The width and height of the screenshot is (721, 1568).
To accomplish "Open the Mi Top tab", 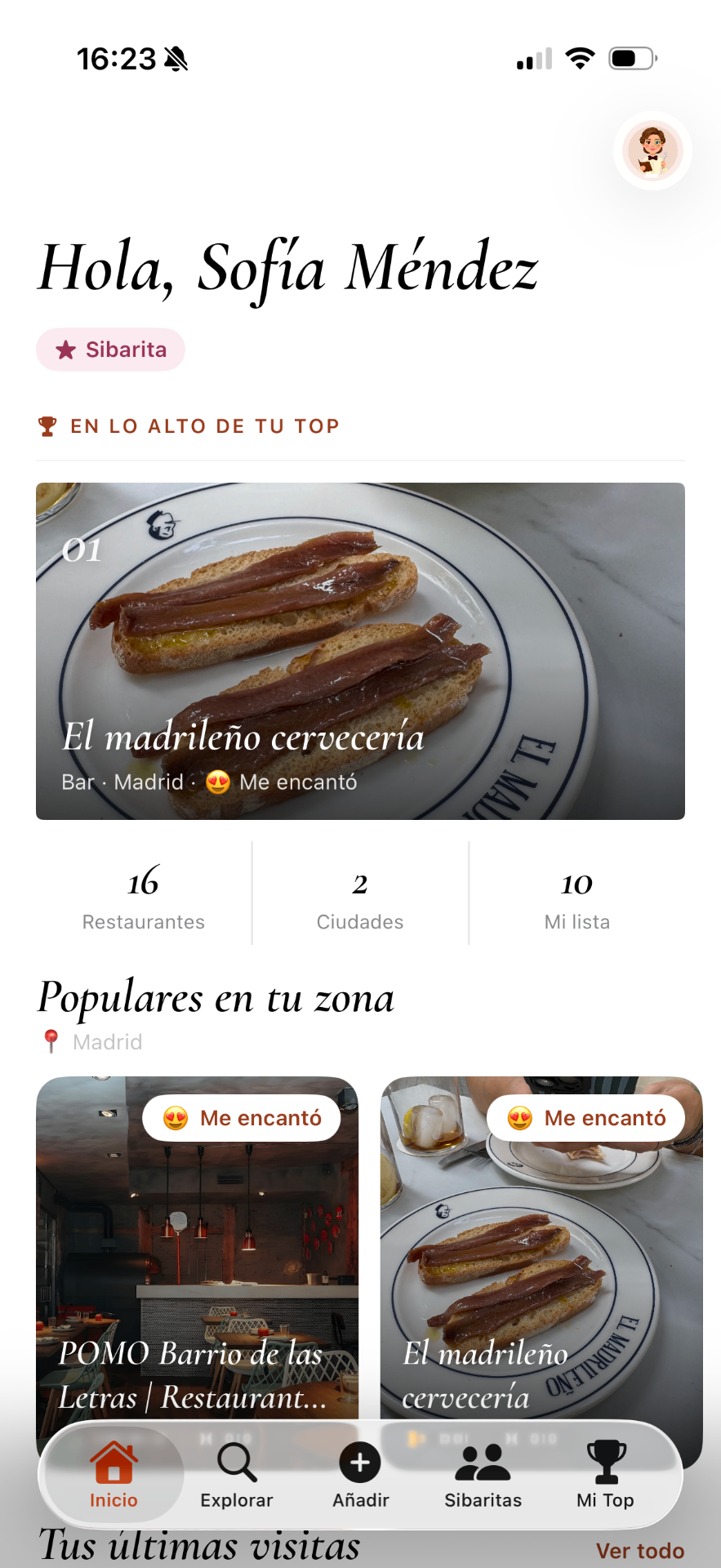I will (605, 1475).
